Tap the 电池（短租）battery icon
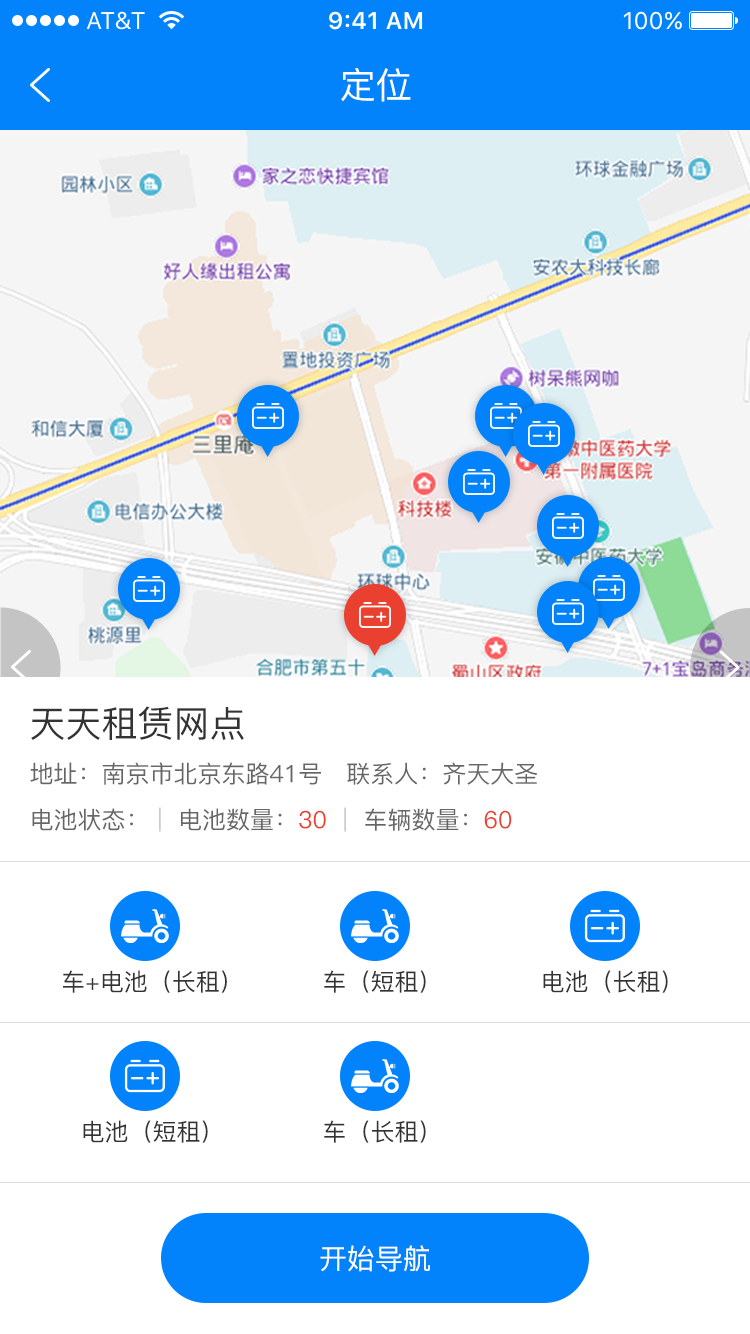 coord(145,1075)
